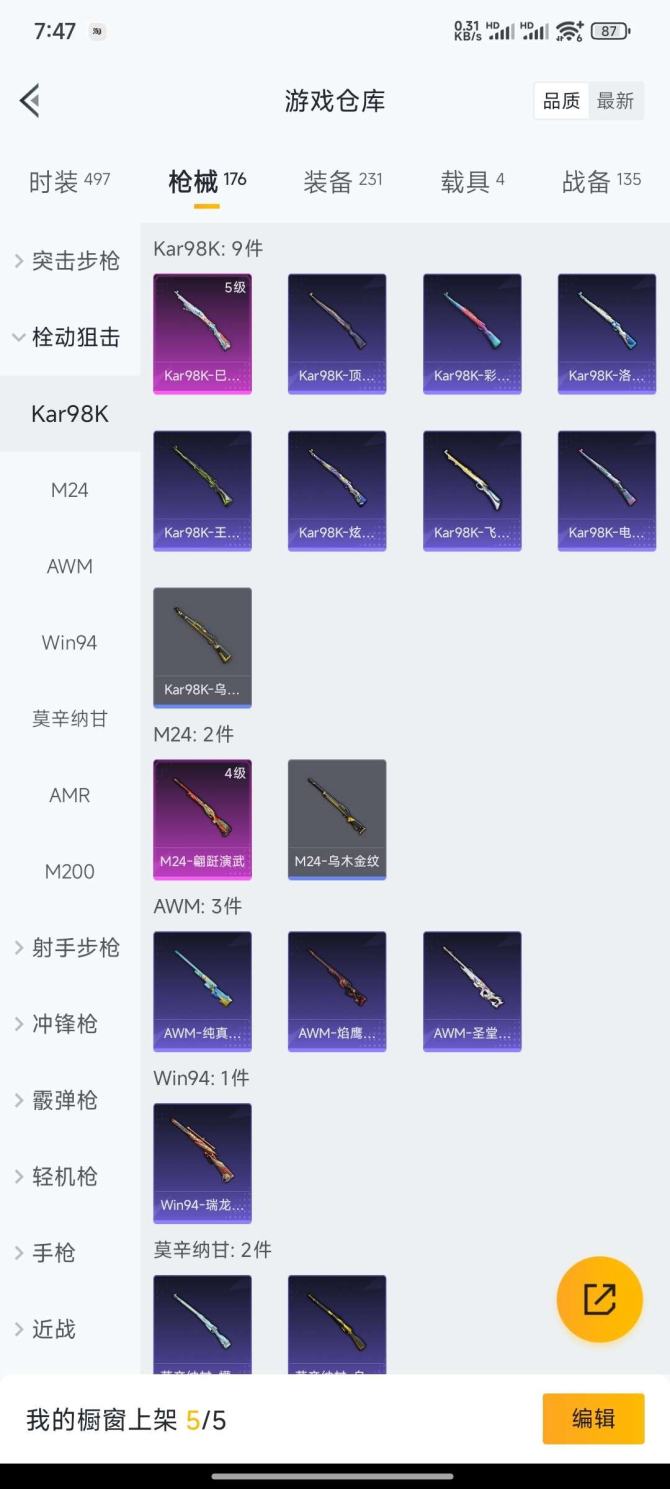The image size is (670, 1489).
Task: Select M24 in the sidebar
Action: [x=69, y=490]
